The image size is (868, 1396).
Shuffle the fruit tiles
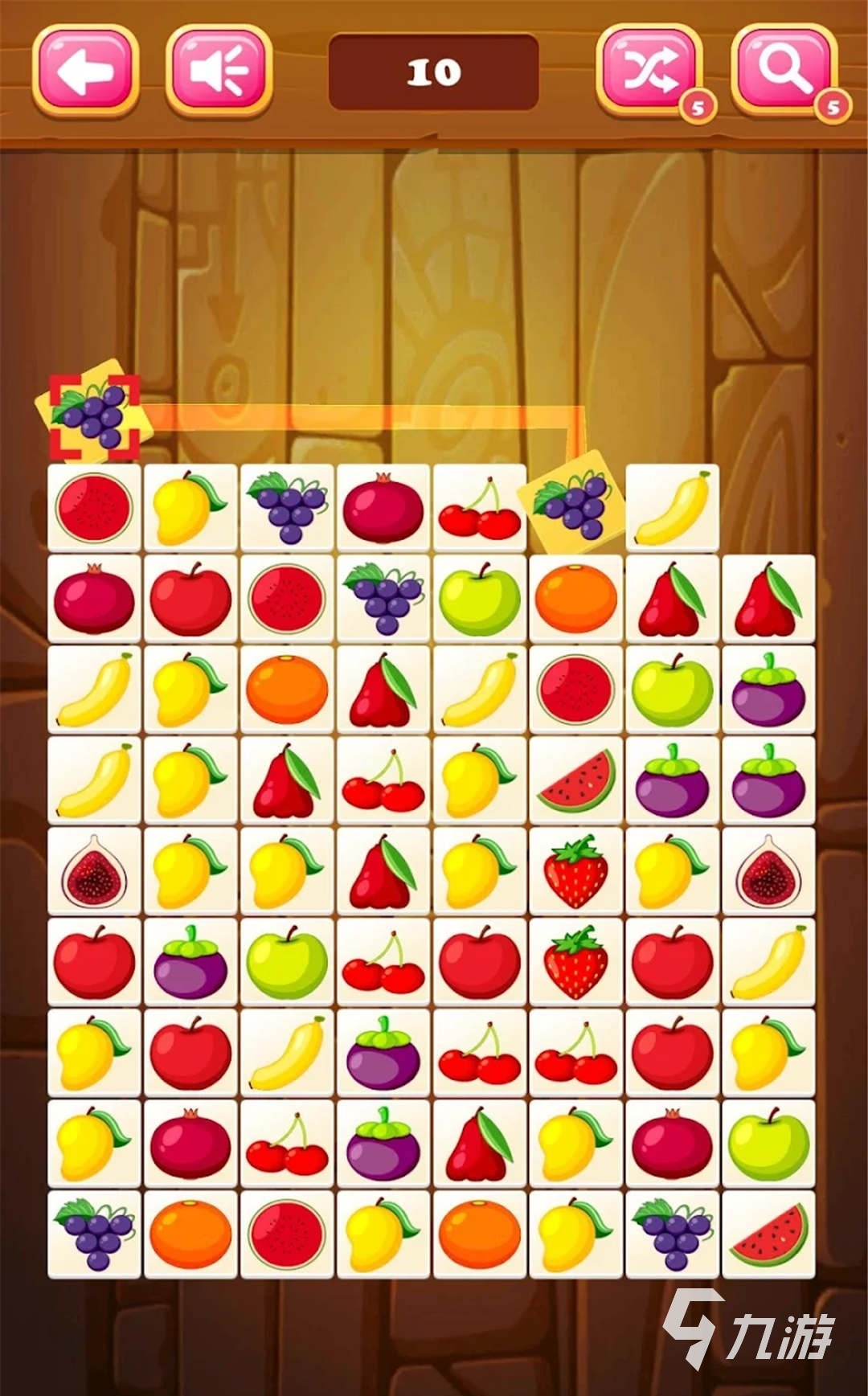pos(649,69)
